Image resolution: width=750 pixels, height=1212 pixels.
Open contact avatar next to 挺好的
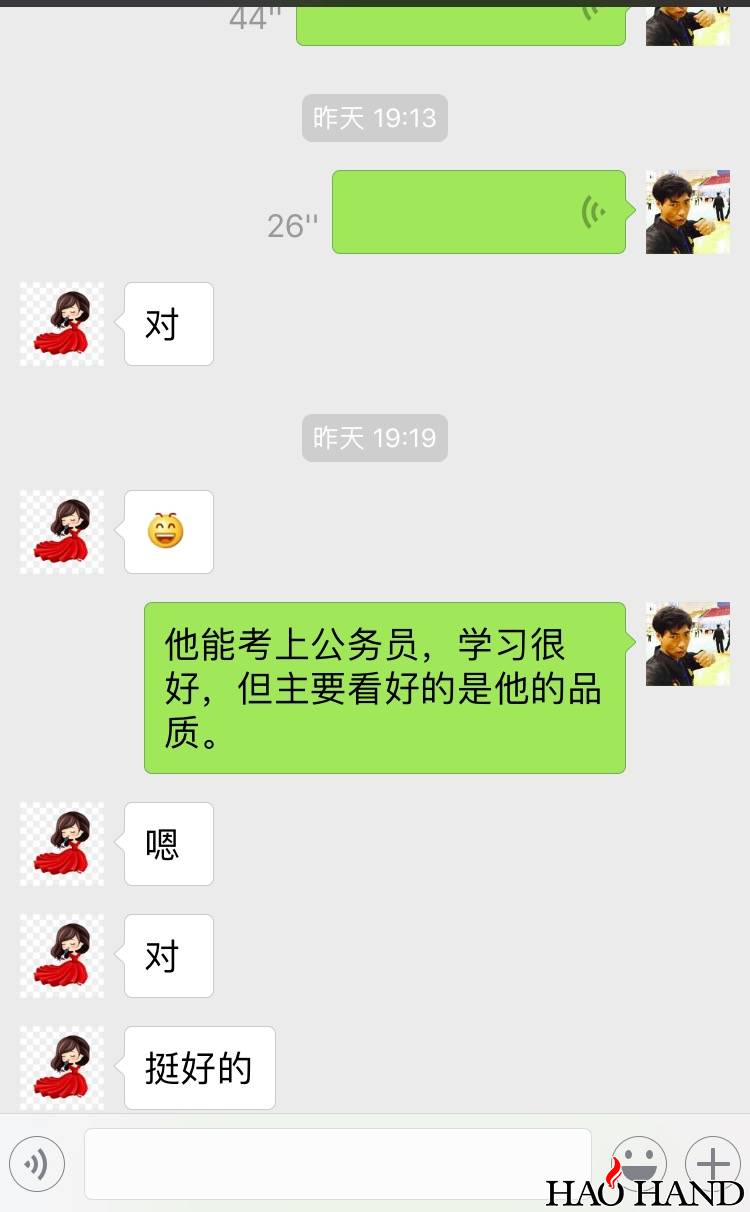click(62, 1067)
